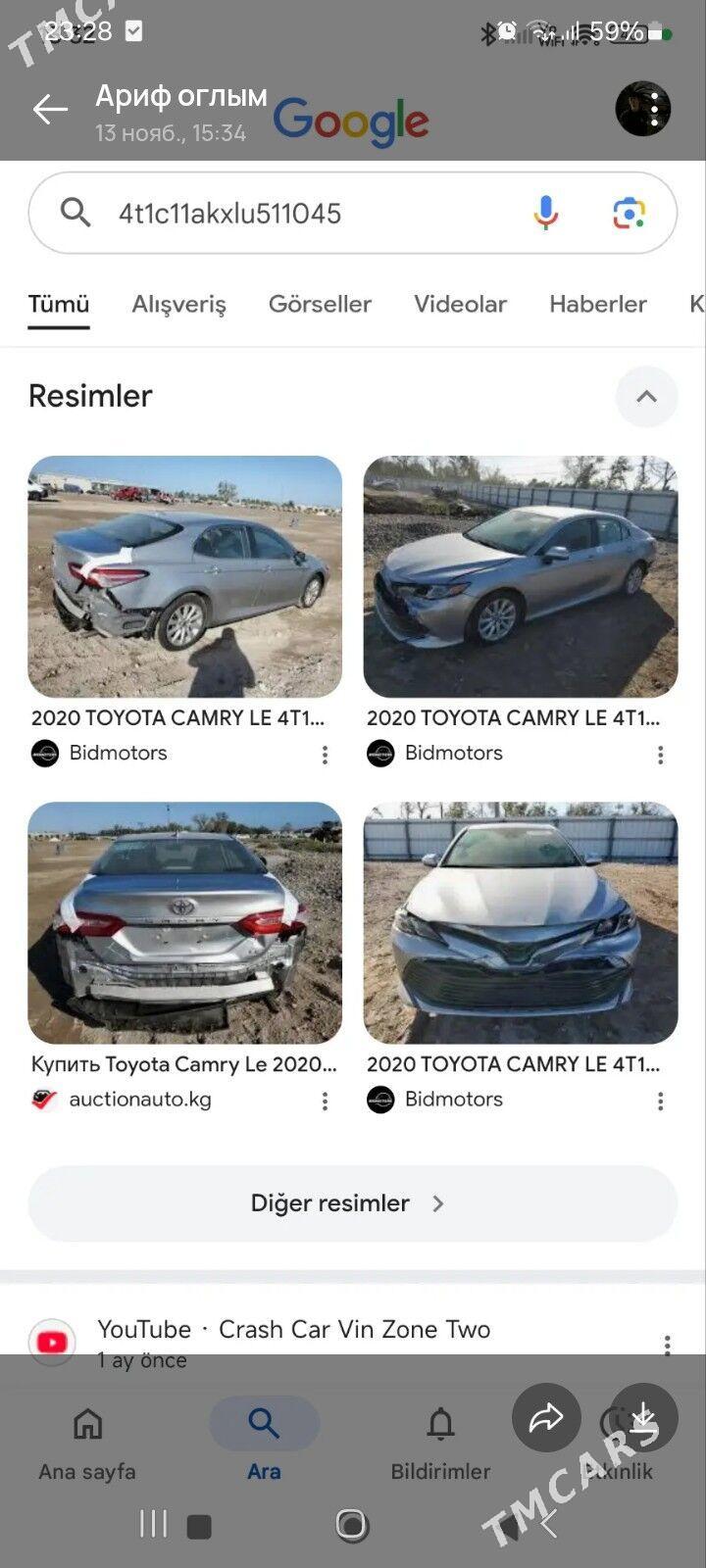
Task: Tap the Ana sayfa home icon
Action: point(86,1425)
